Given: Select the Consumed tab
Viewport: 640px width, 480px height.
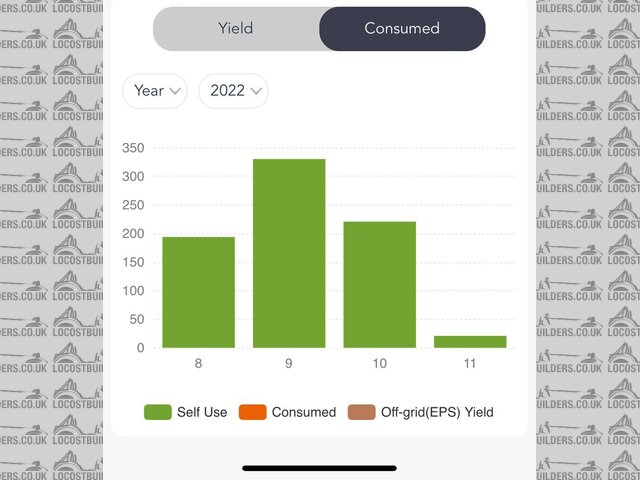Looking at the screenshot, I should [402, 28].
